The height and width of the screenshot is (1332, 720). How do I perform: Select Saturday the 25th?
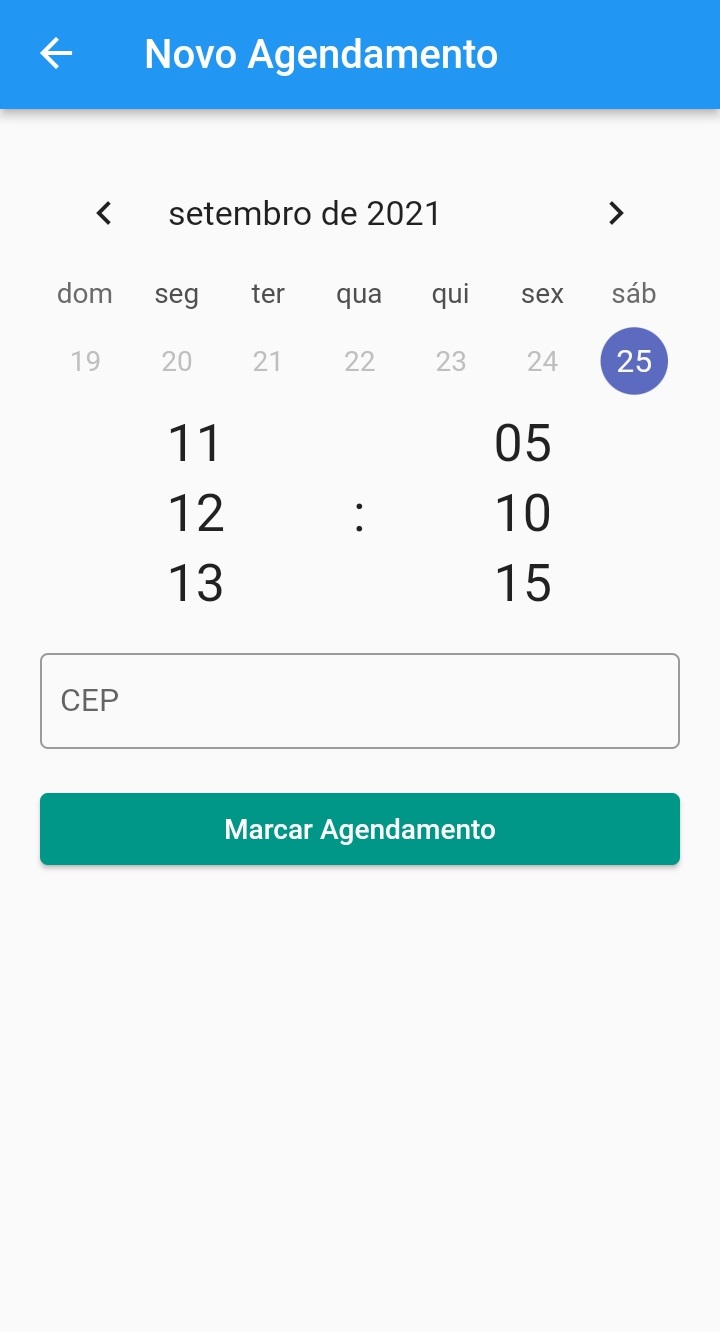click(x=634, y=361)
